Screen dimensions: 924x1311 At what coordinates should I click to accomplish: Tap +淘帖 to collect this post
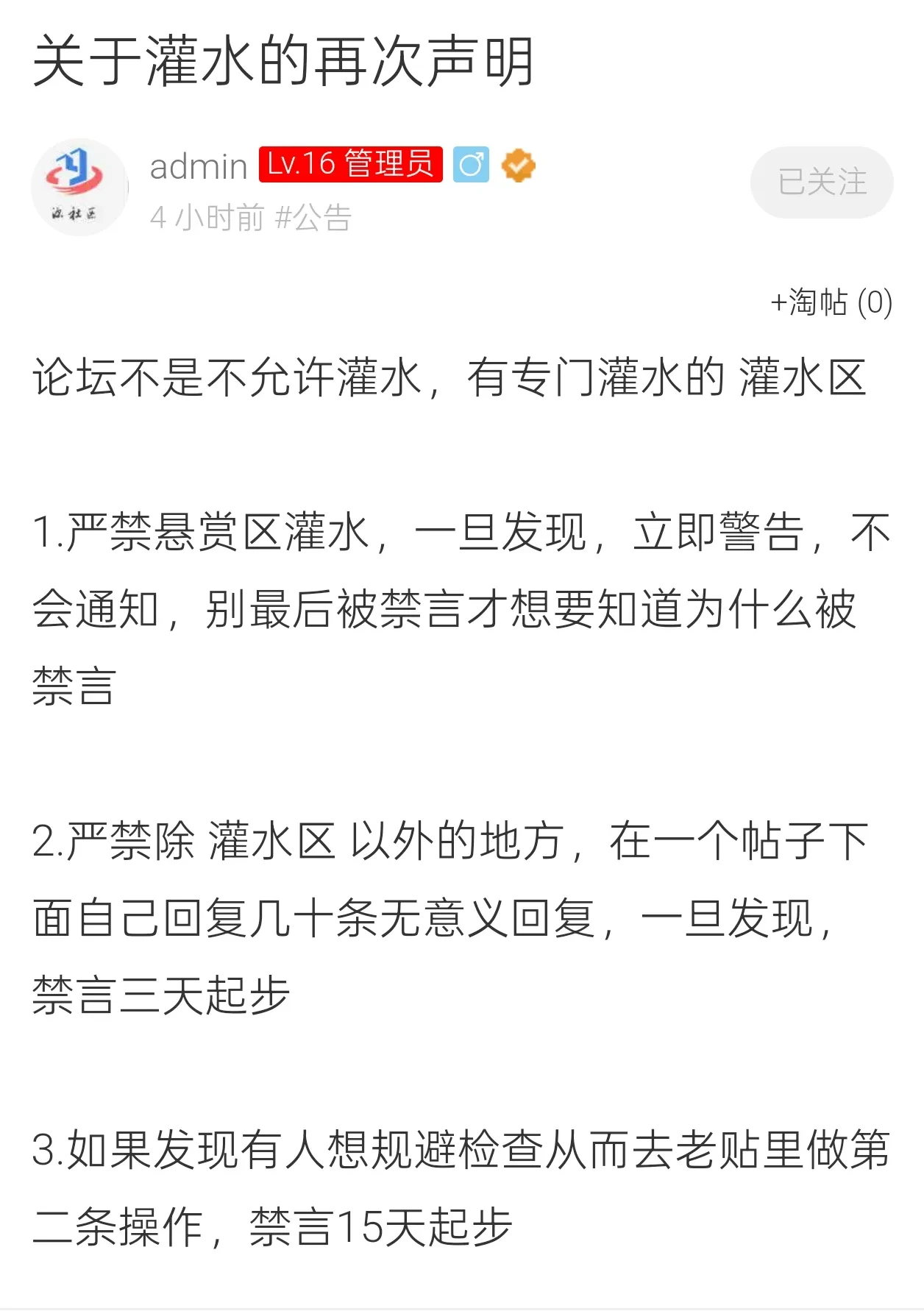831,302
